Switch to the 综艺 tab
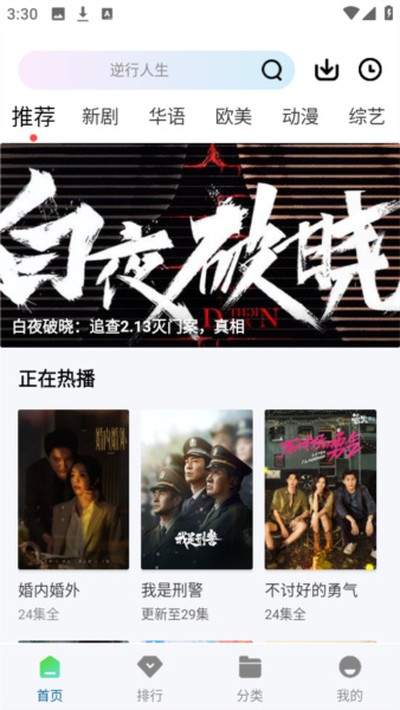Viewport: 400px width, 710px height. [366, 116]
